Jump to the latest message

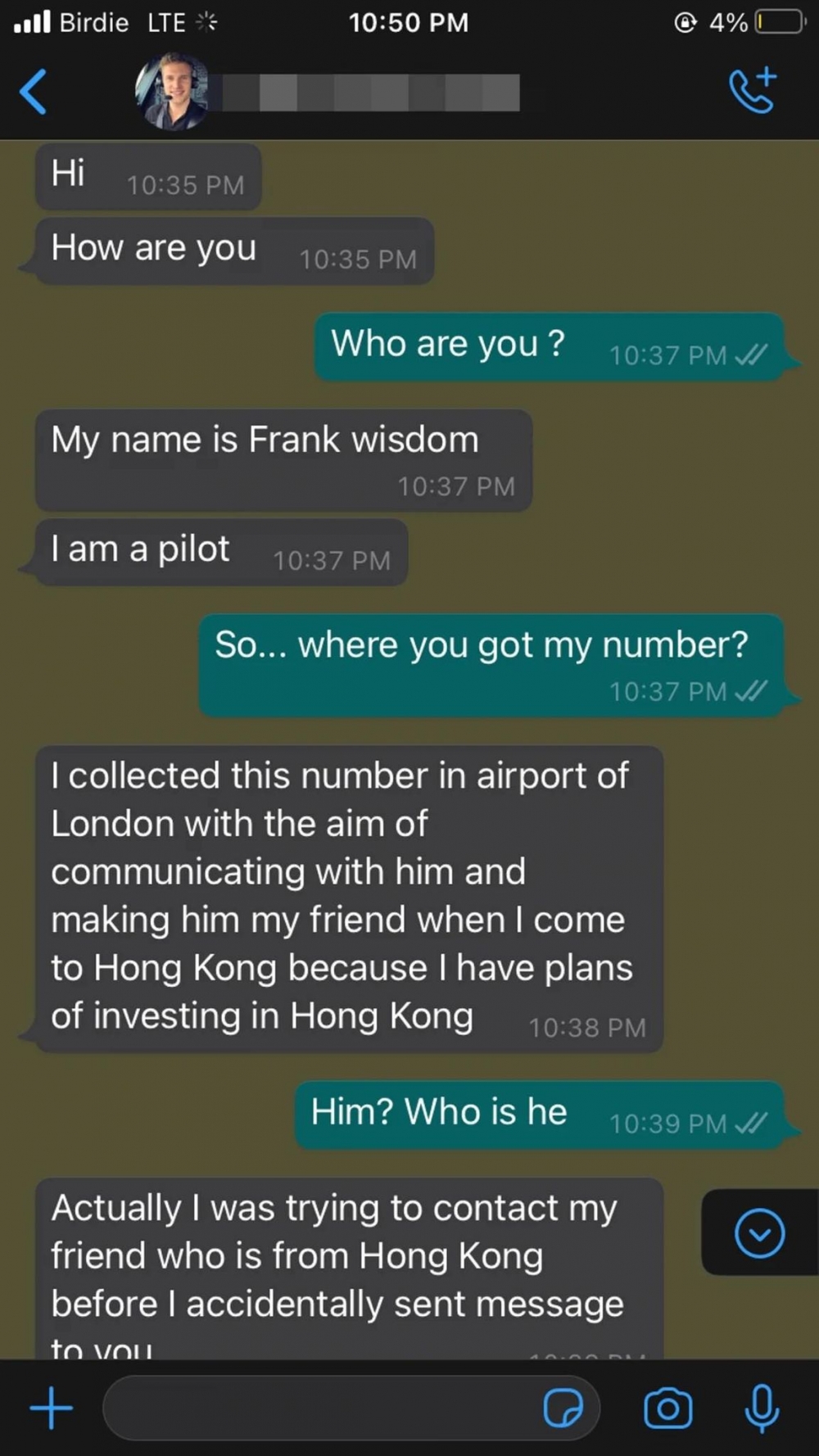(759, 1232)
